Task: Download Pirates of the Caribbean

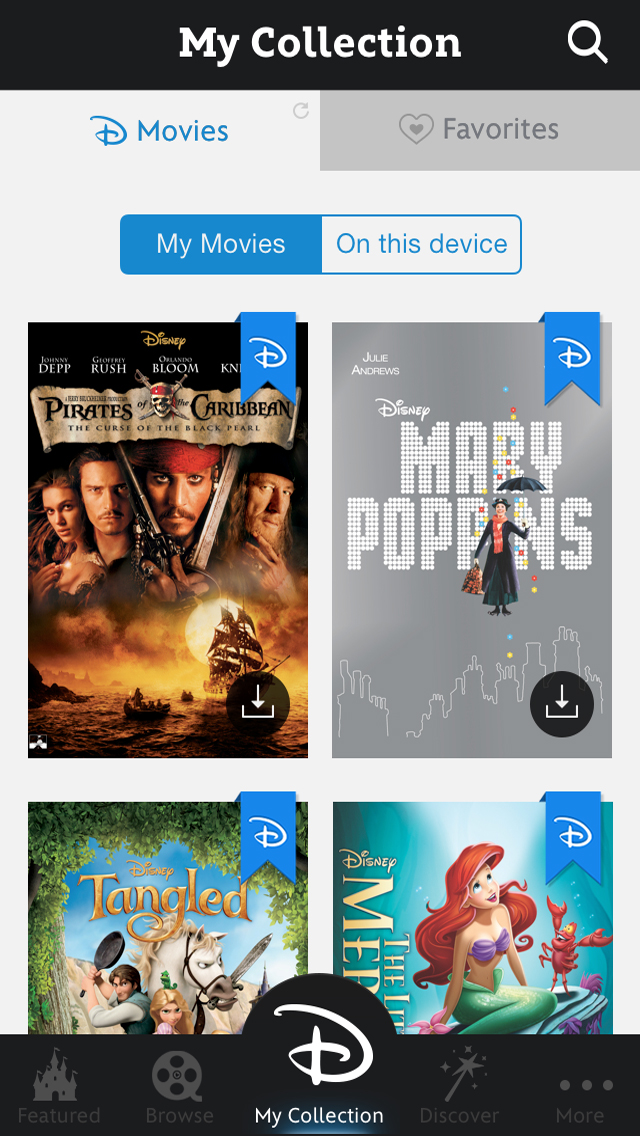Action: click(x=258, y=705)
